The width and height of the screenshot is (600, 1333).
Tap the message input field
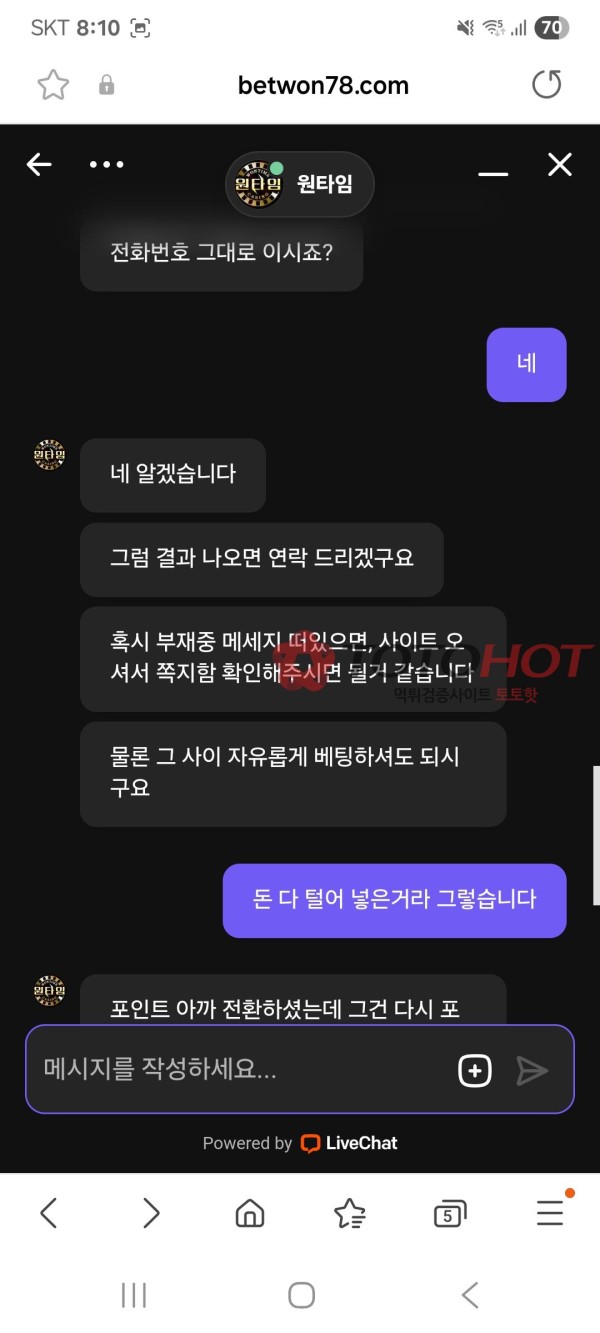point(240,1070)
